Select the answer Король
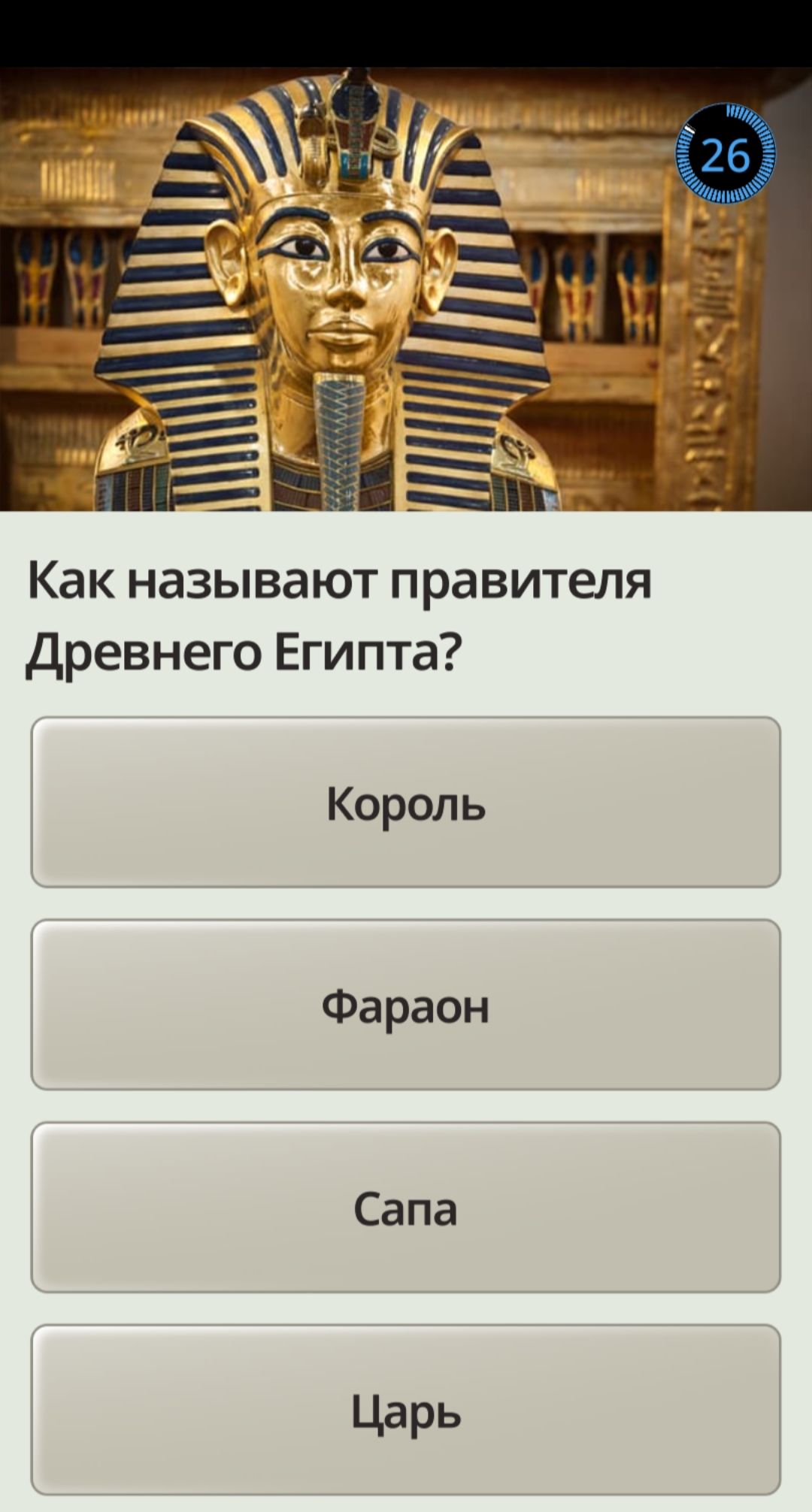The width and height of the screenshot is (812, 1512). (x=406, y=803)
